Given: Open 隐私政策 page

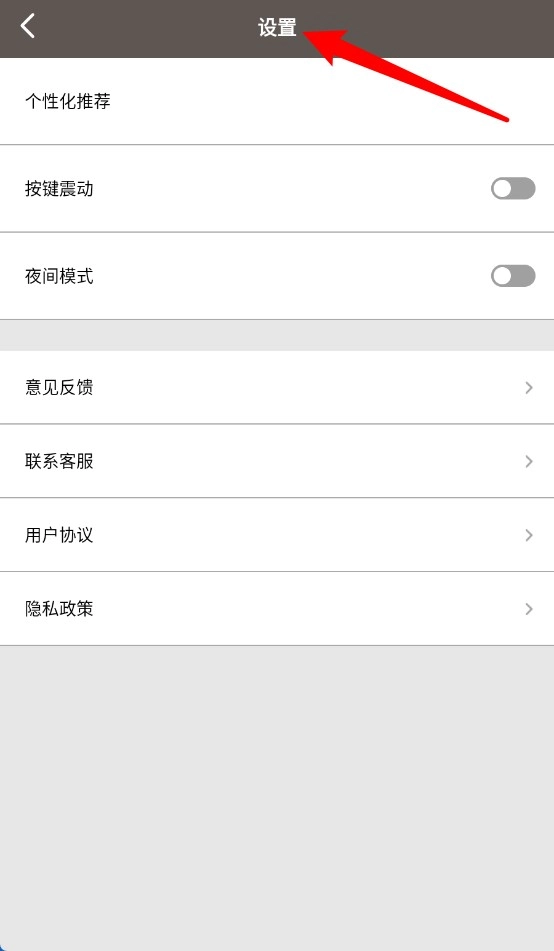Looking at the screenshot, I should 277,609.
